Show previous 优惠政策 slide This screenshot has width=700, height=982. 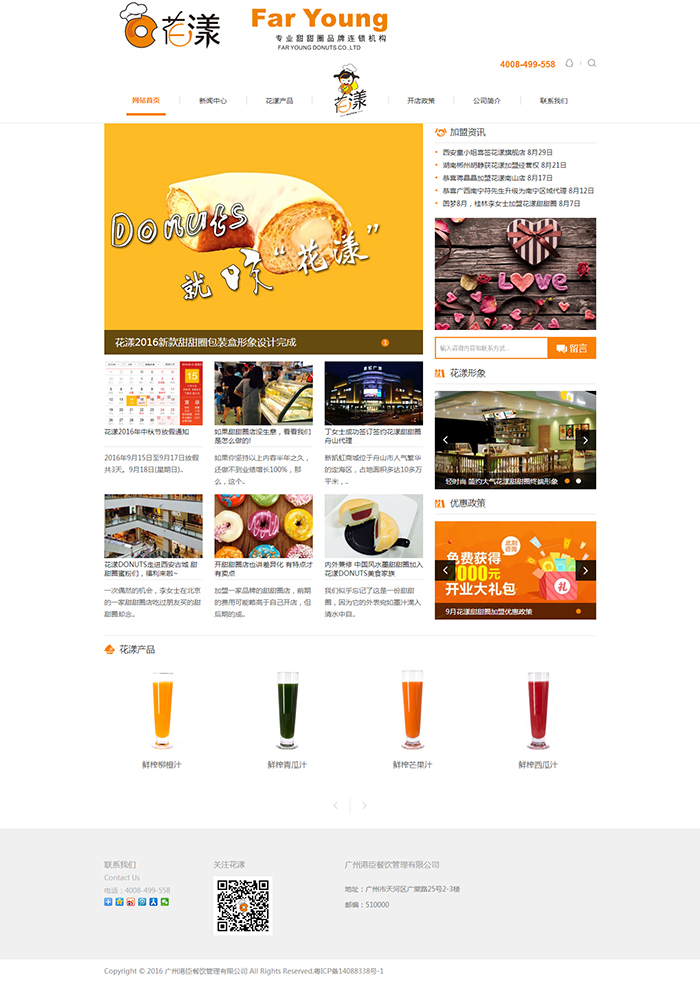pos(445,569)
